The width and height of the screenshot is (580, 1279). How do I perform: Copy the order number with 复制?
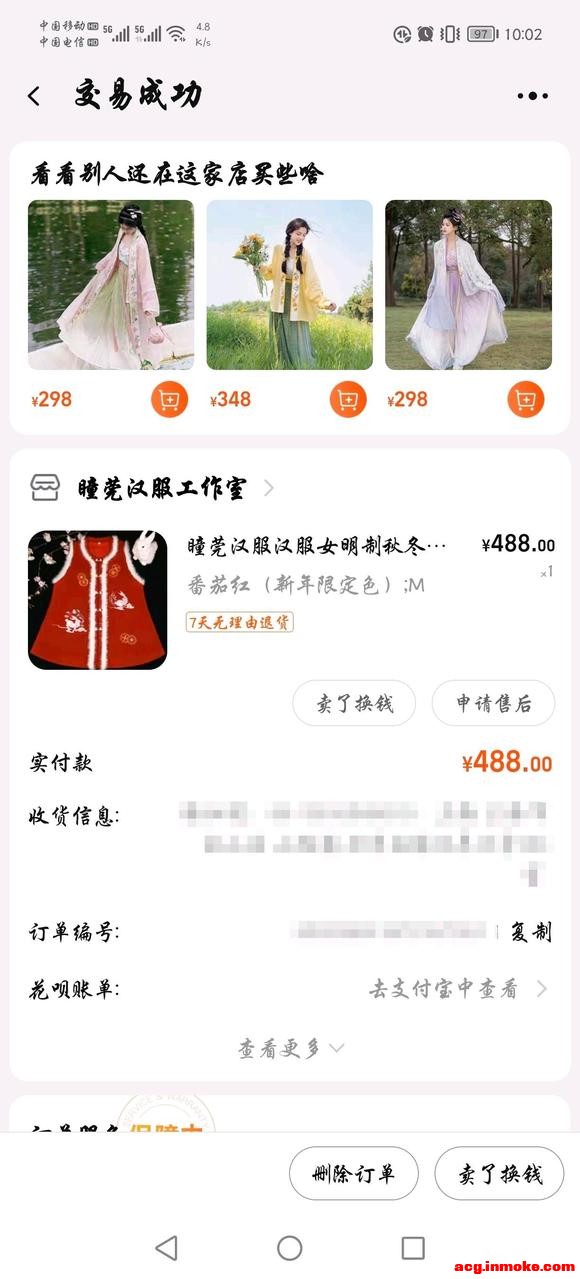pyautogui.click(x=531, y=932)
